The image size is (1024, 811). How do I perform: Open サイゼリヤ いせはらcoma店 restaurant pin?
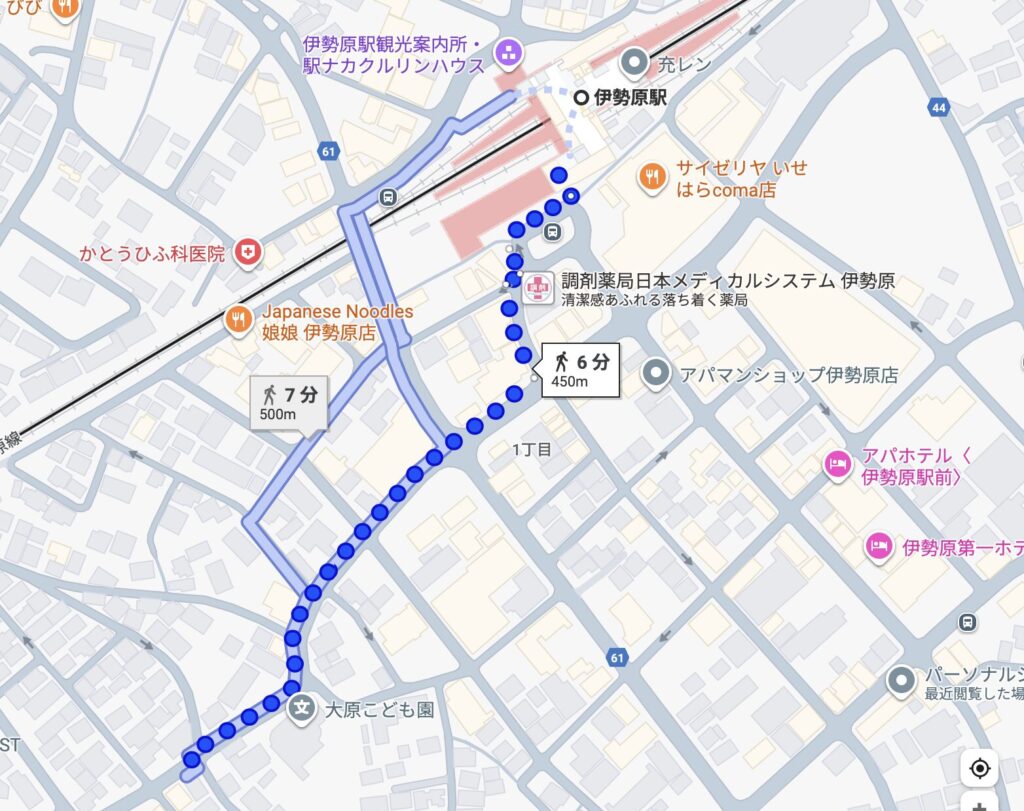tap(652, 176)
